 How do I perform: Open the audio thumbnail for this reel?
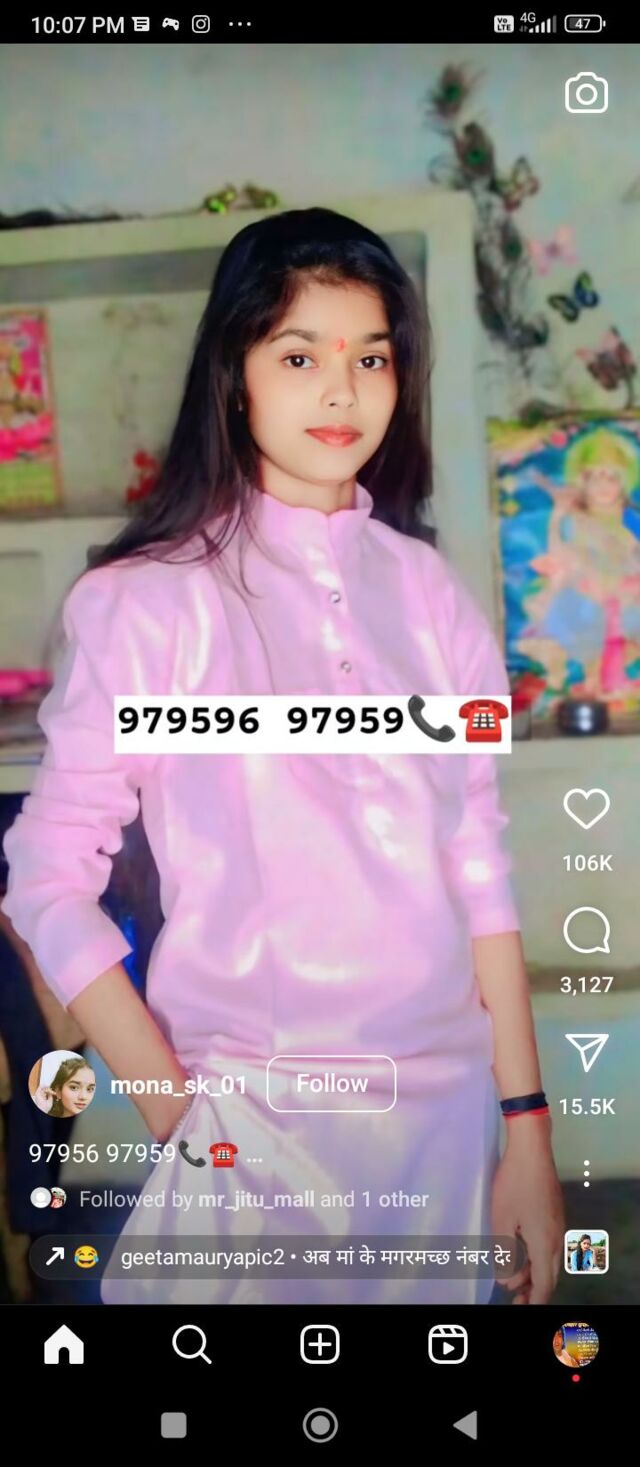586,1252
